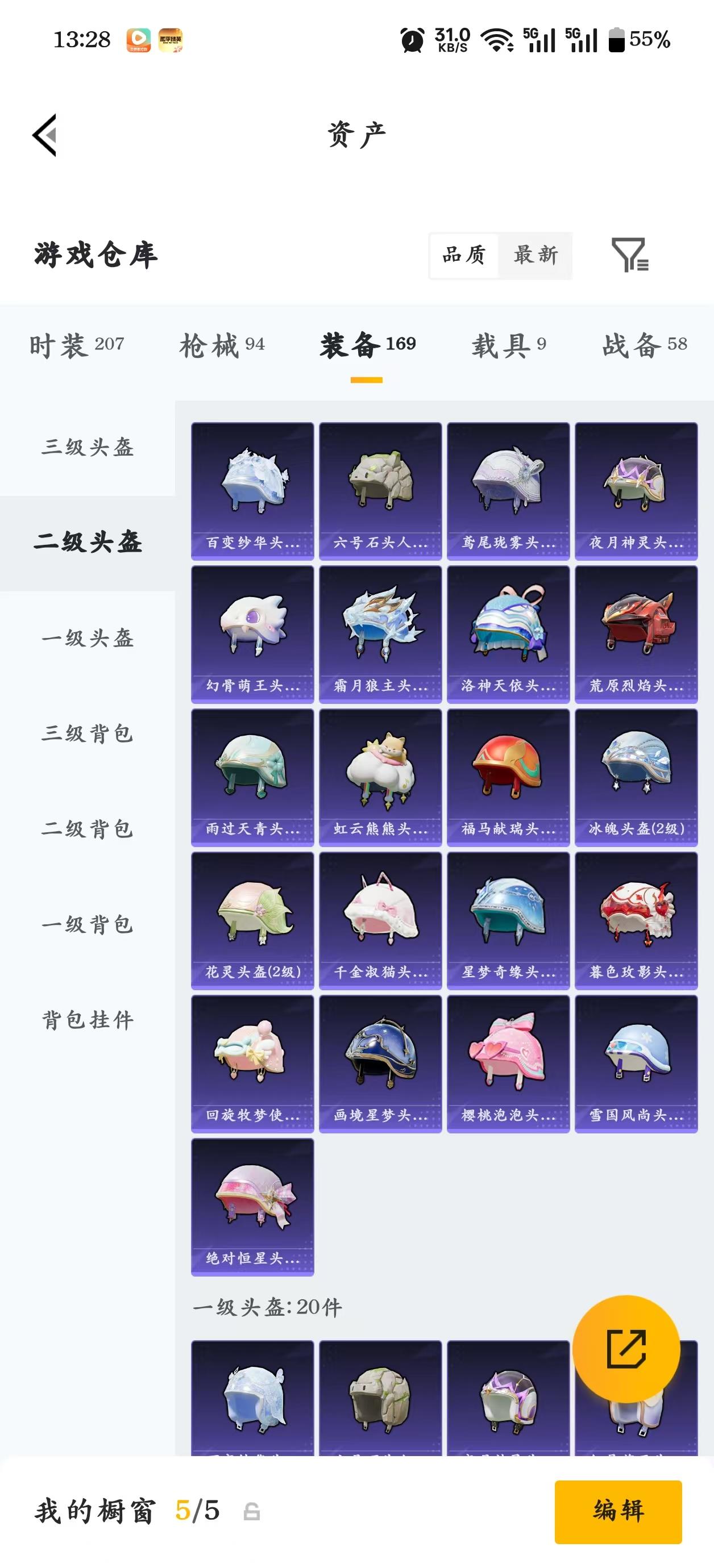Switch to the 枪械 tab
Viewport: 714px width, 1568px height.
[x=222, y=345]
